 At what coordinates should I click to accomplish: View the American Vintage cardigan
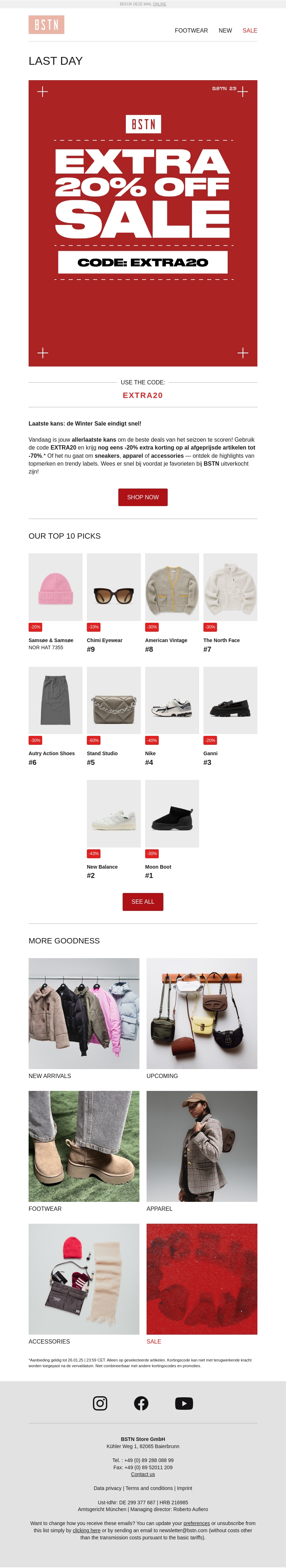click(x=172, y=587)
